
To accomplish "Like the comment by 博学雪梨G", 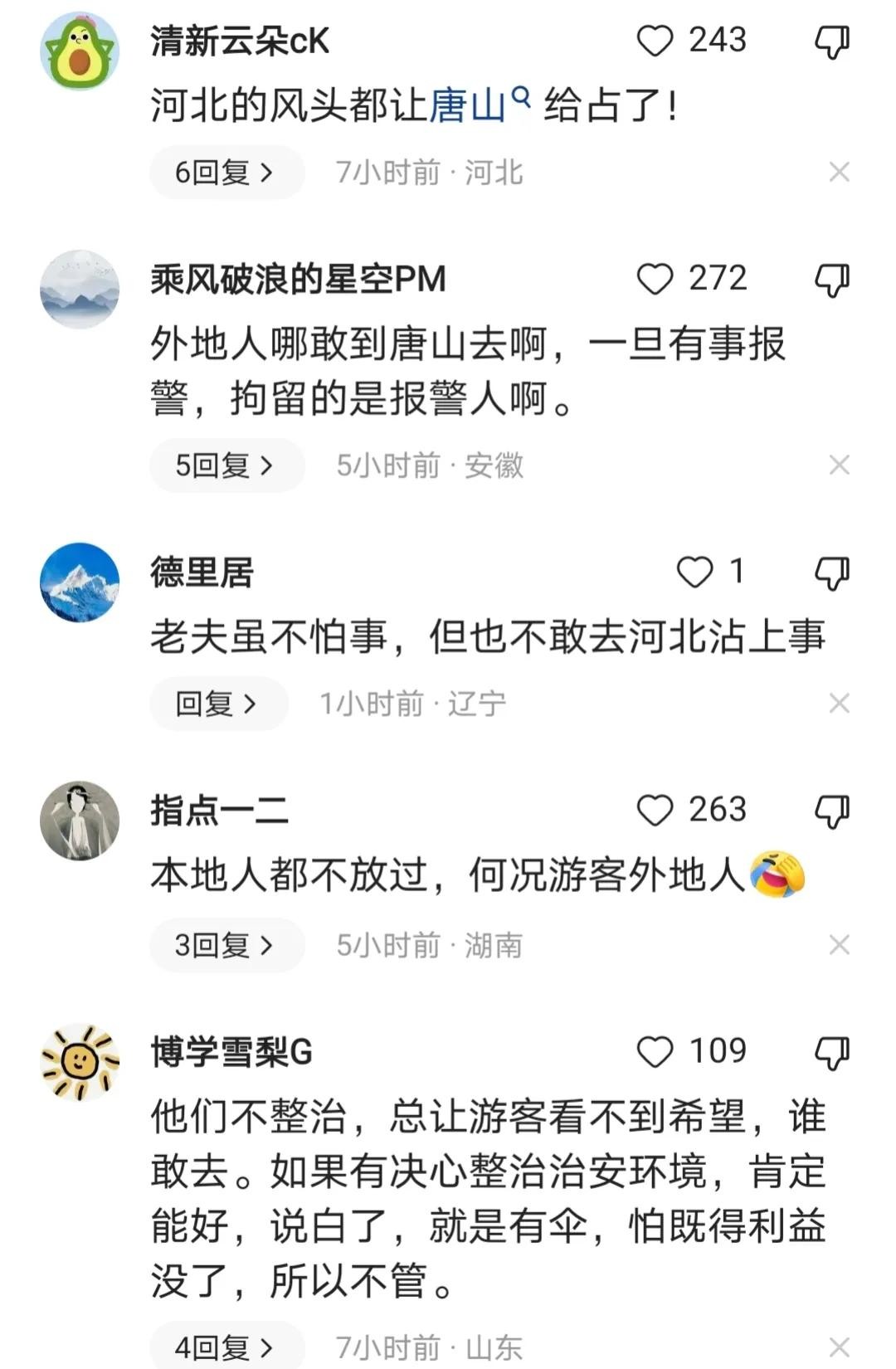I will tap(655, 1052).
